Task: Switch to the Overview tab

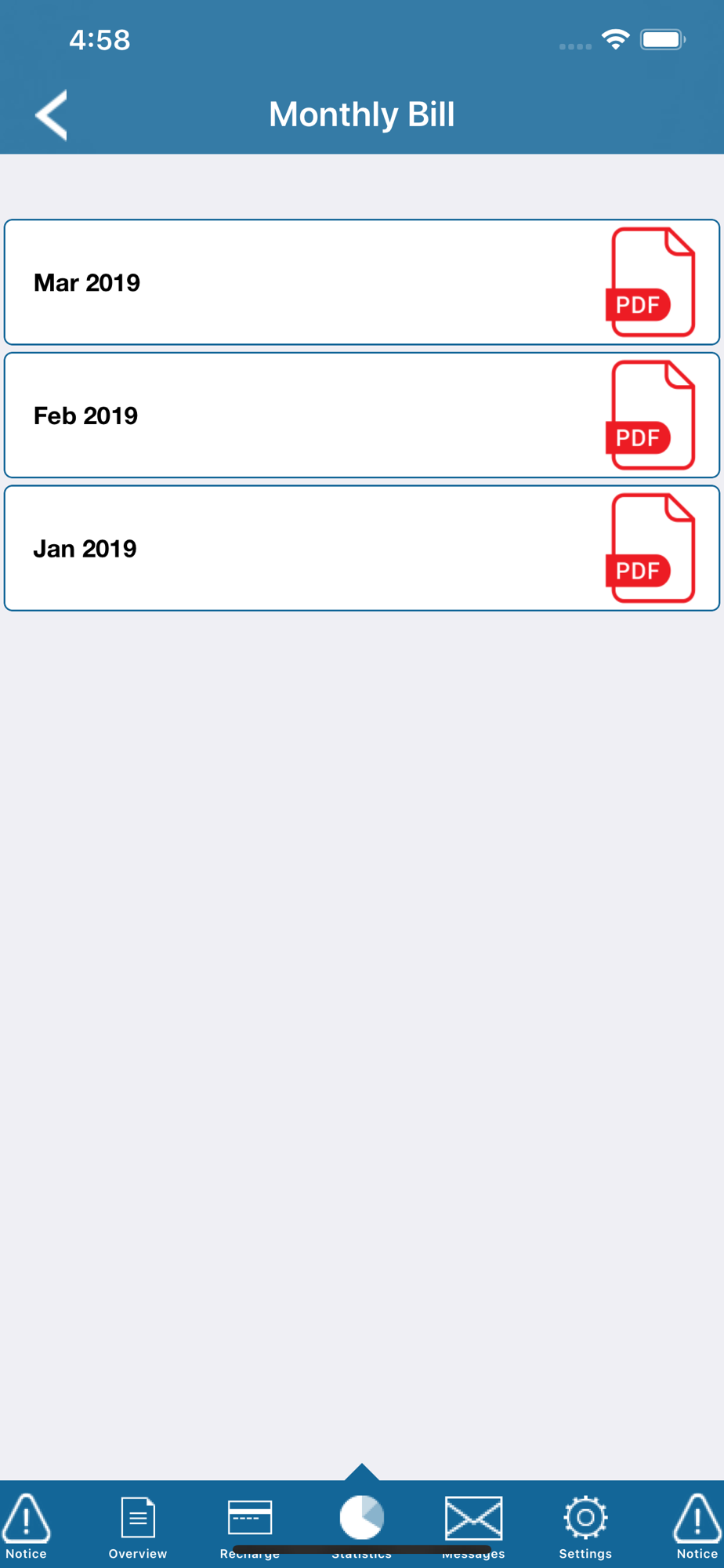Action: point(138,1526)
